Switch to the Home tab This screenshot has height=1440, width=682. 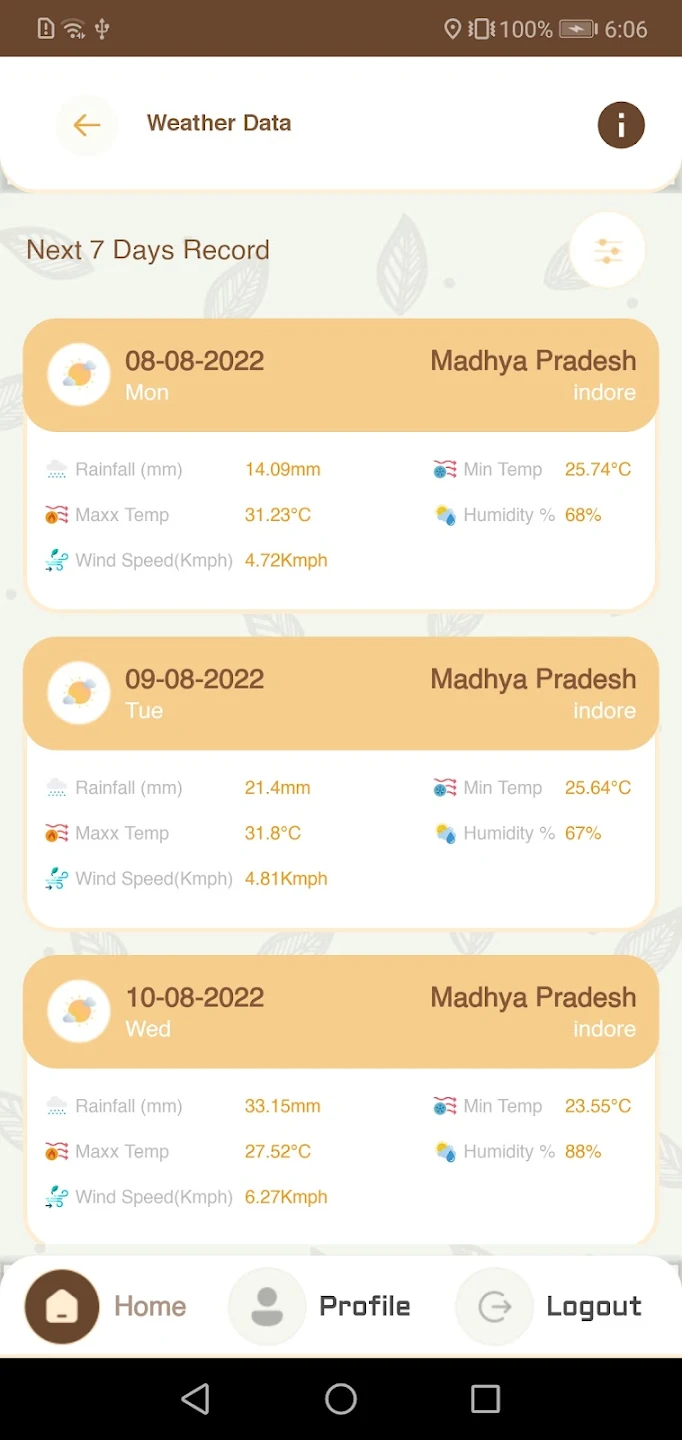pyautogui.click(x=105, y=1306)
